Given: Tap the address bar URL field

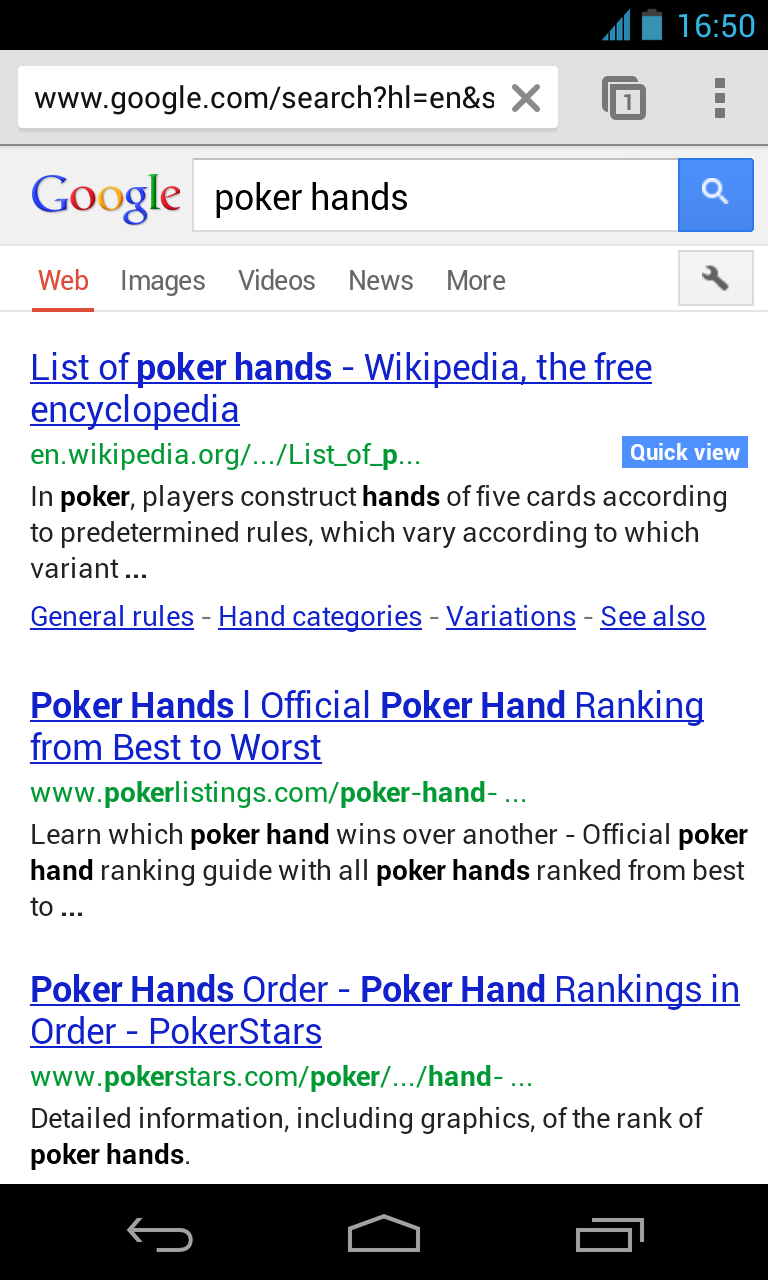Looking at the screenshot, I should pyautogui.click(x=264, y=98).
